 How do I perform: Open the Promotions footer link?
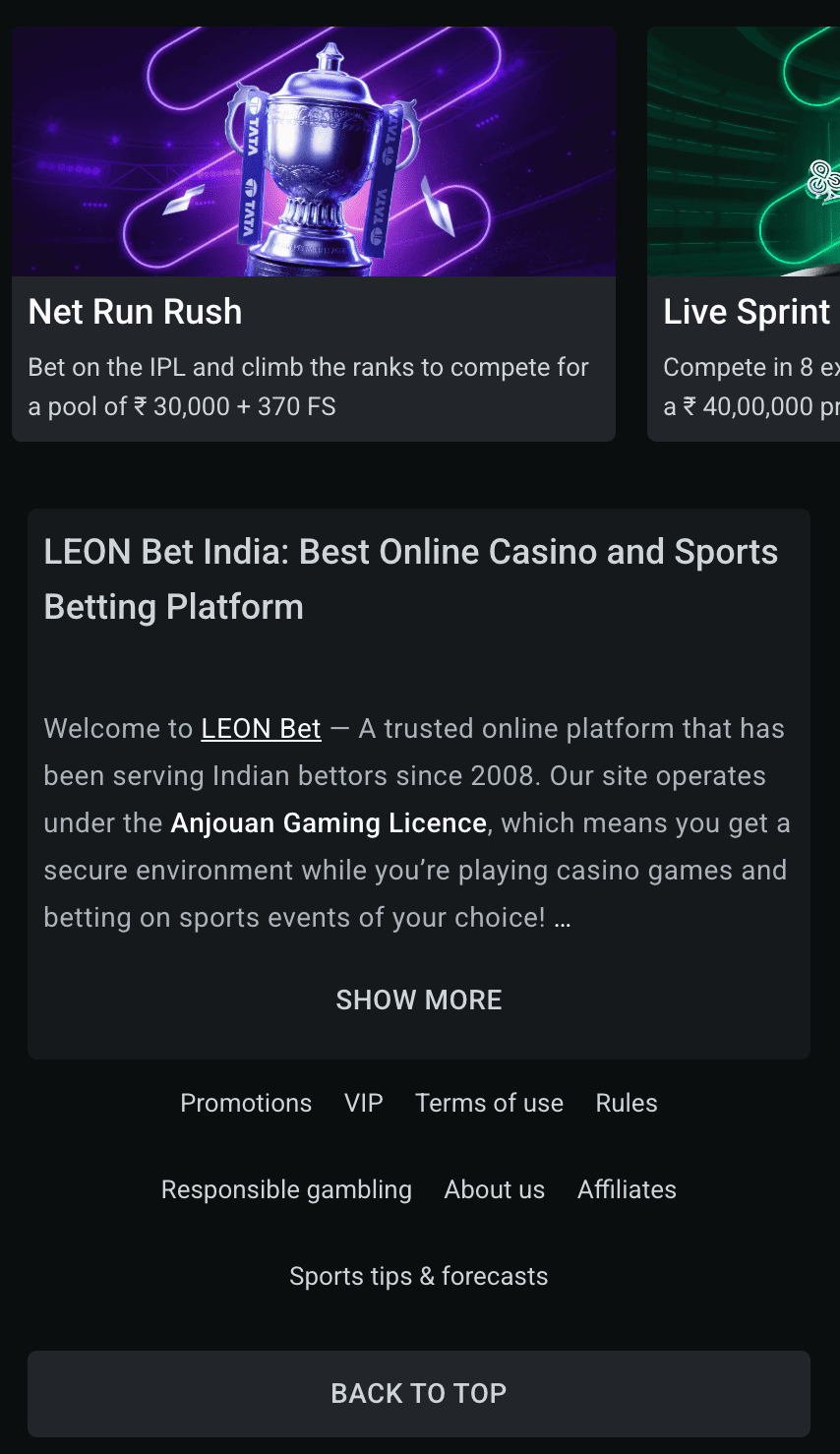(246, 1103)
